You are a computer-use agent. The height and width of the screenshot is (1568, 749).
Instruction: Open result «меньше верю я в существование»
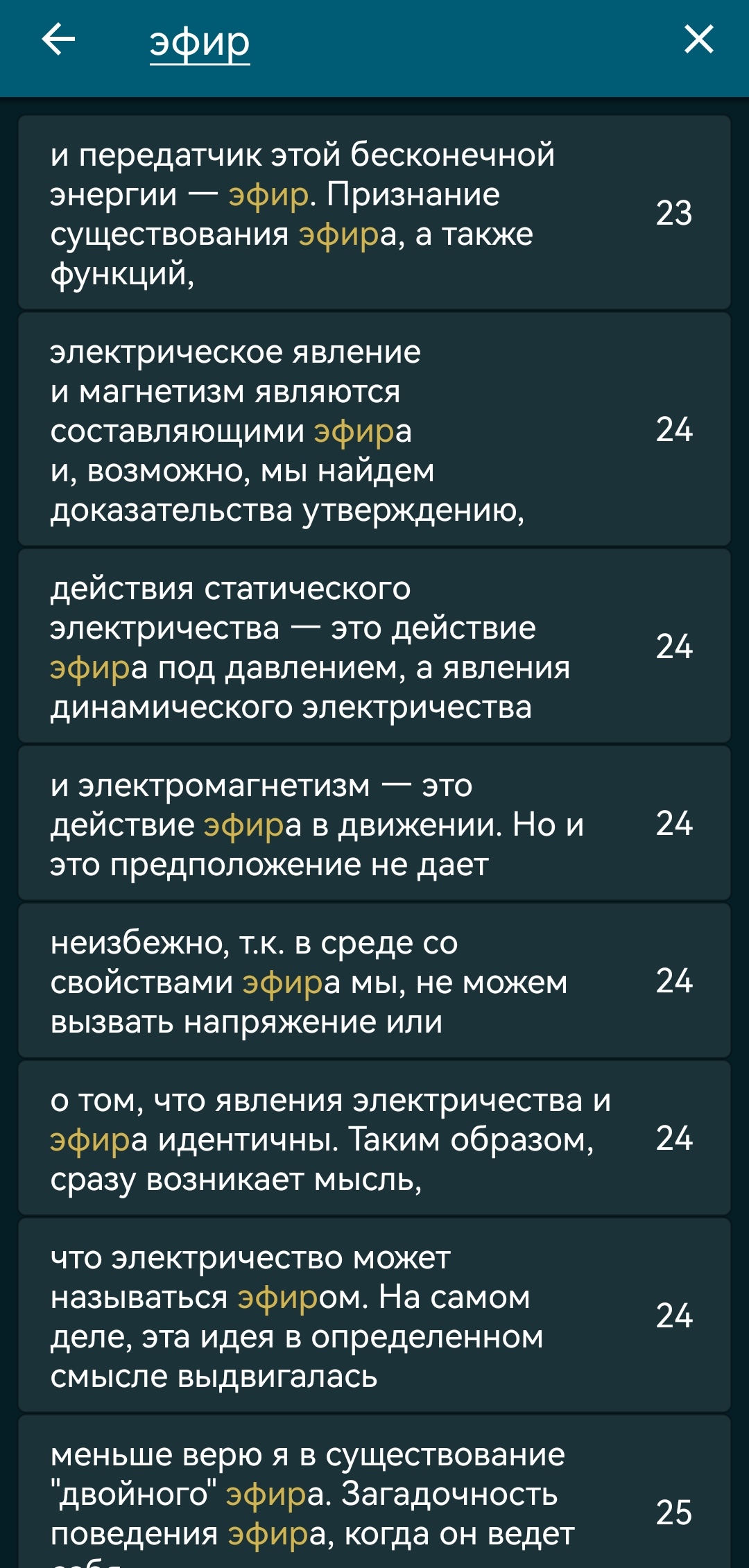(x=374, y=1498)
